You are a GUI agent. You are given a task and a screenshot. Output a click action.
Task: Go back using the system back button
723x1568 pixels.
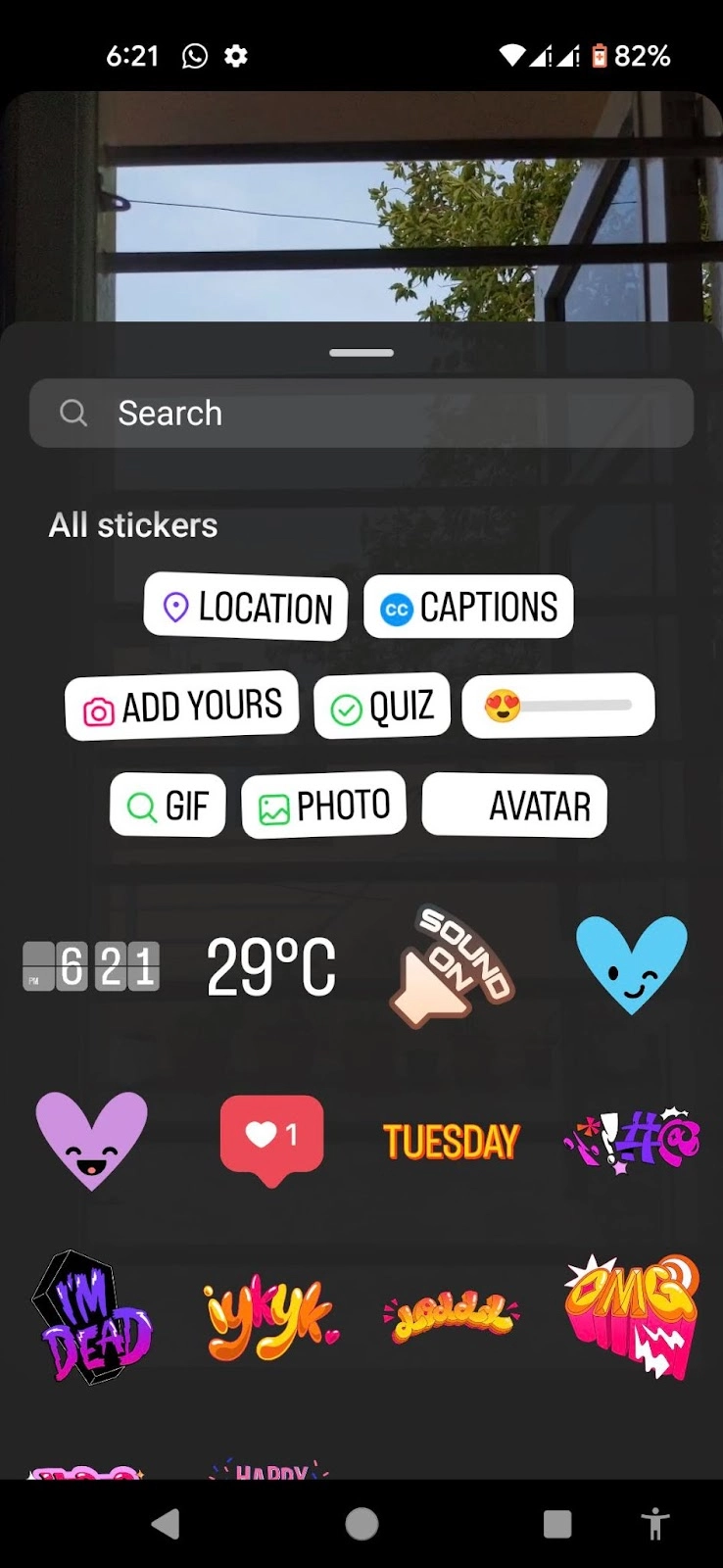click(x=166, y=1524)
